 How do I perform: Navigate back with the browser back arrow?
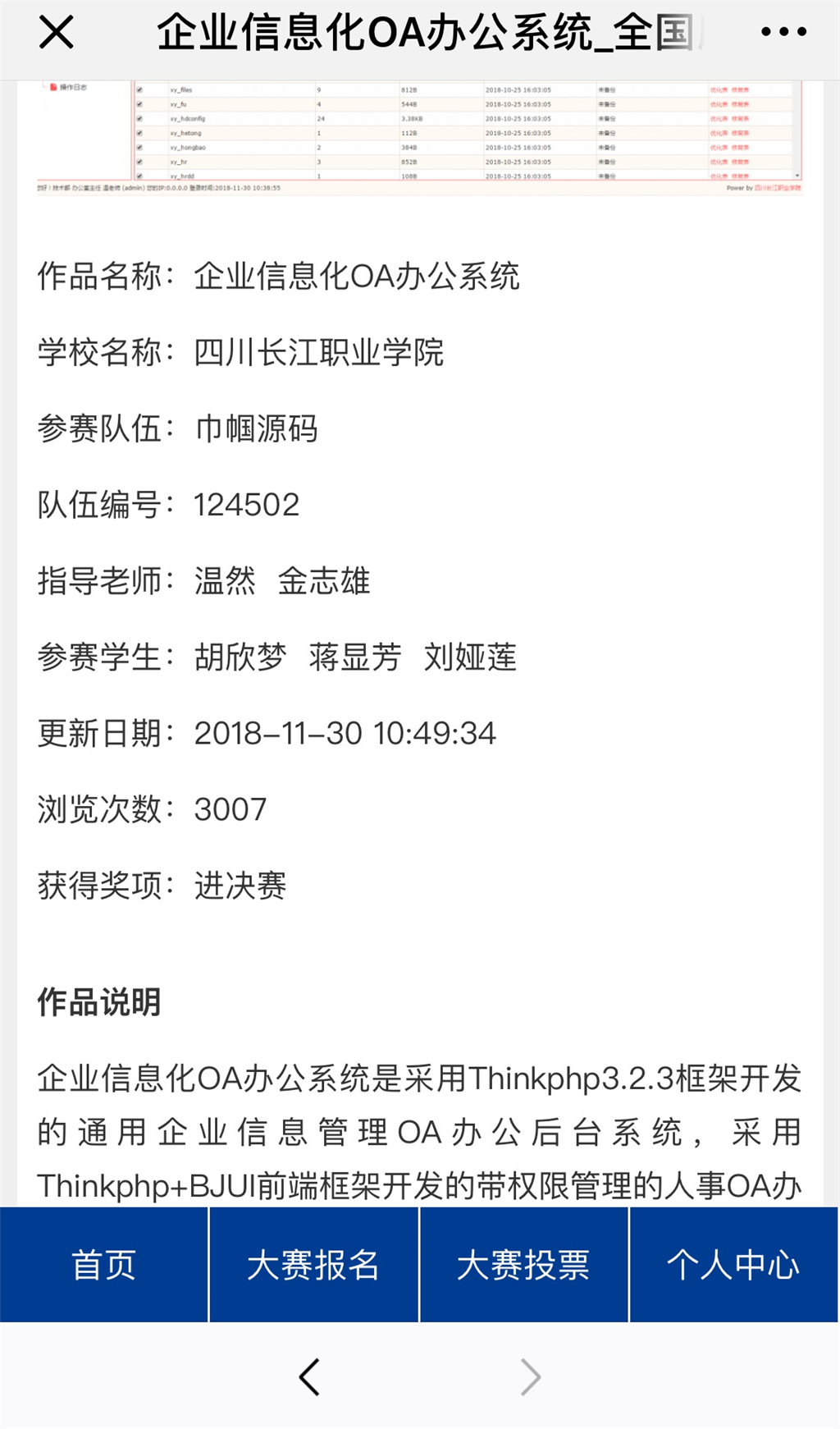(309, 1377)
